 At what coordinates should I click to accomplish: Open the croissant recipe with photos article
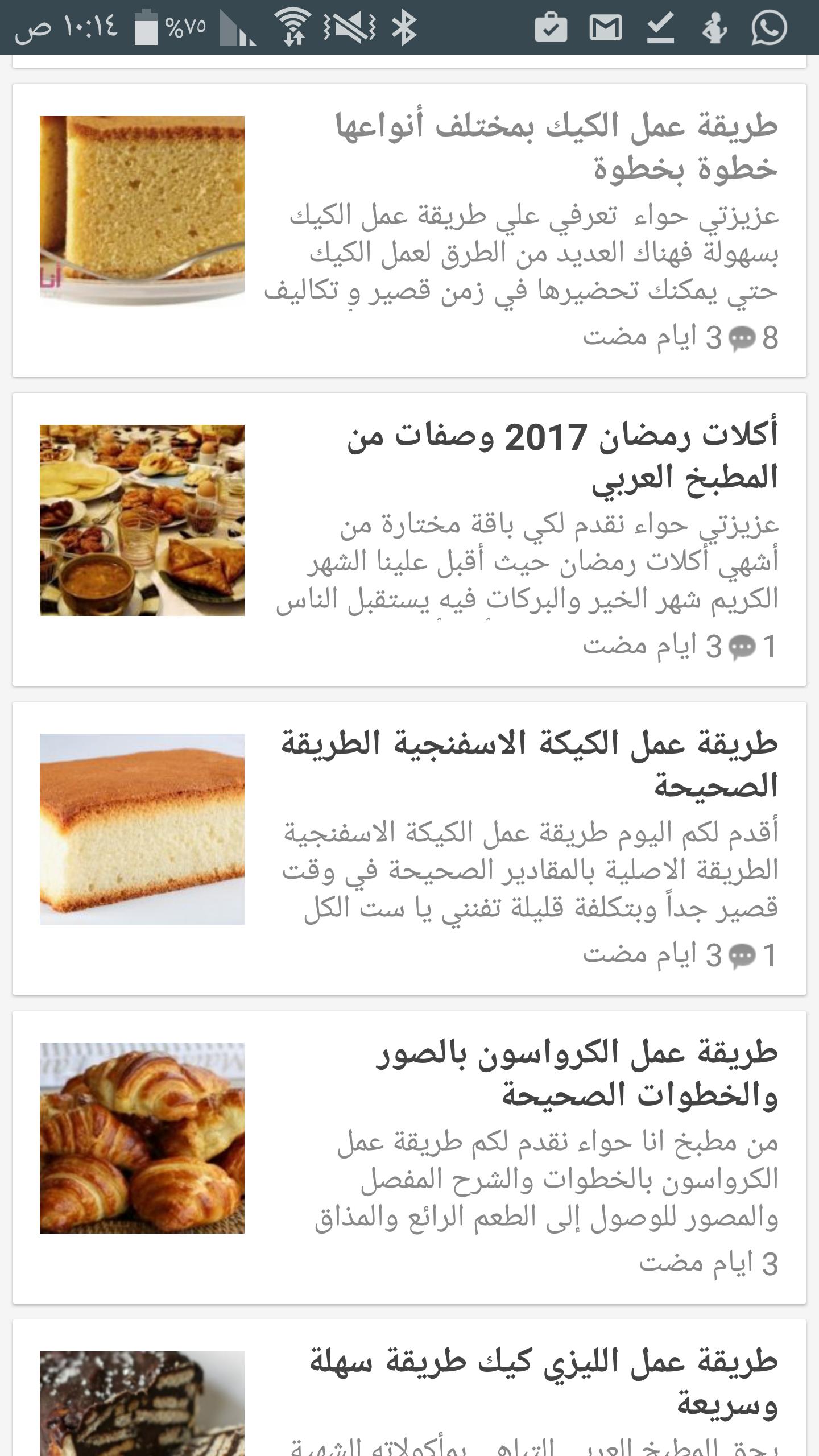[577, 1074]
